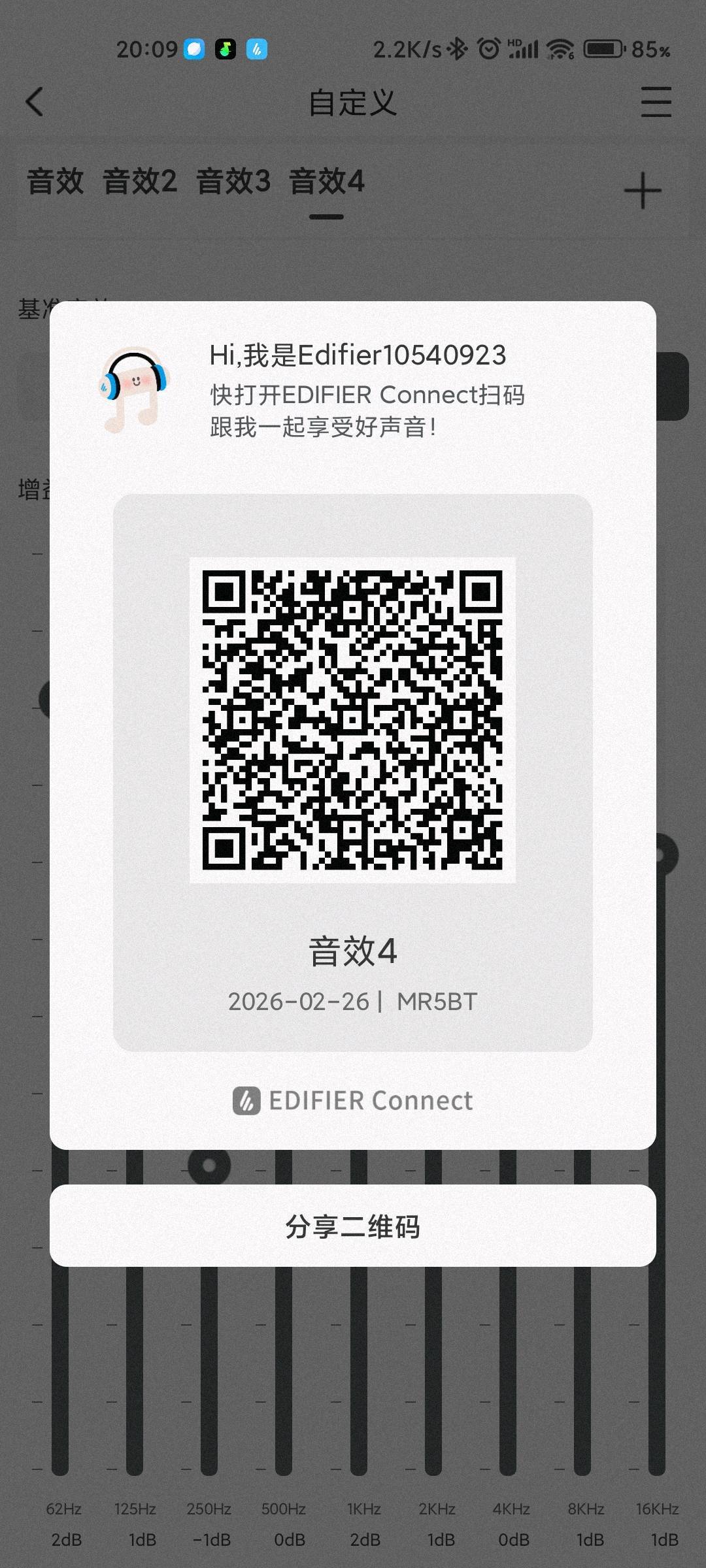Switch to the 音效 tab

click(56, 182)
